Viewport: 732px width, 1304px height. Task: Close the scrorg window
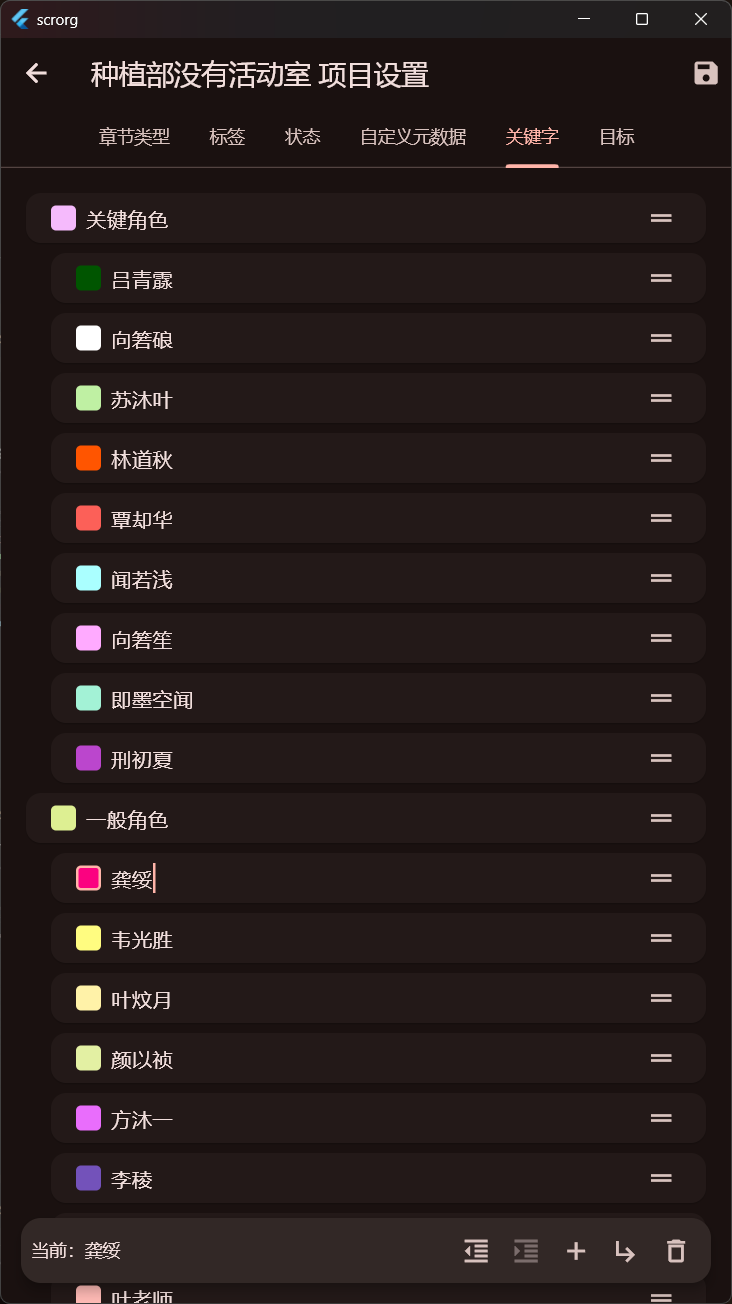(701, 19)
